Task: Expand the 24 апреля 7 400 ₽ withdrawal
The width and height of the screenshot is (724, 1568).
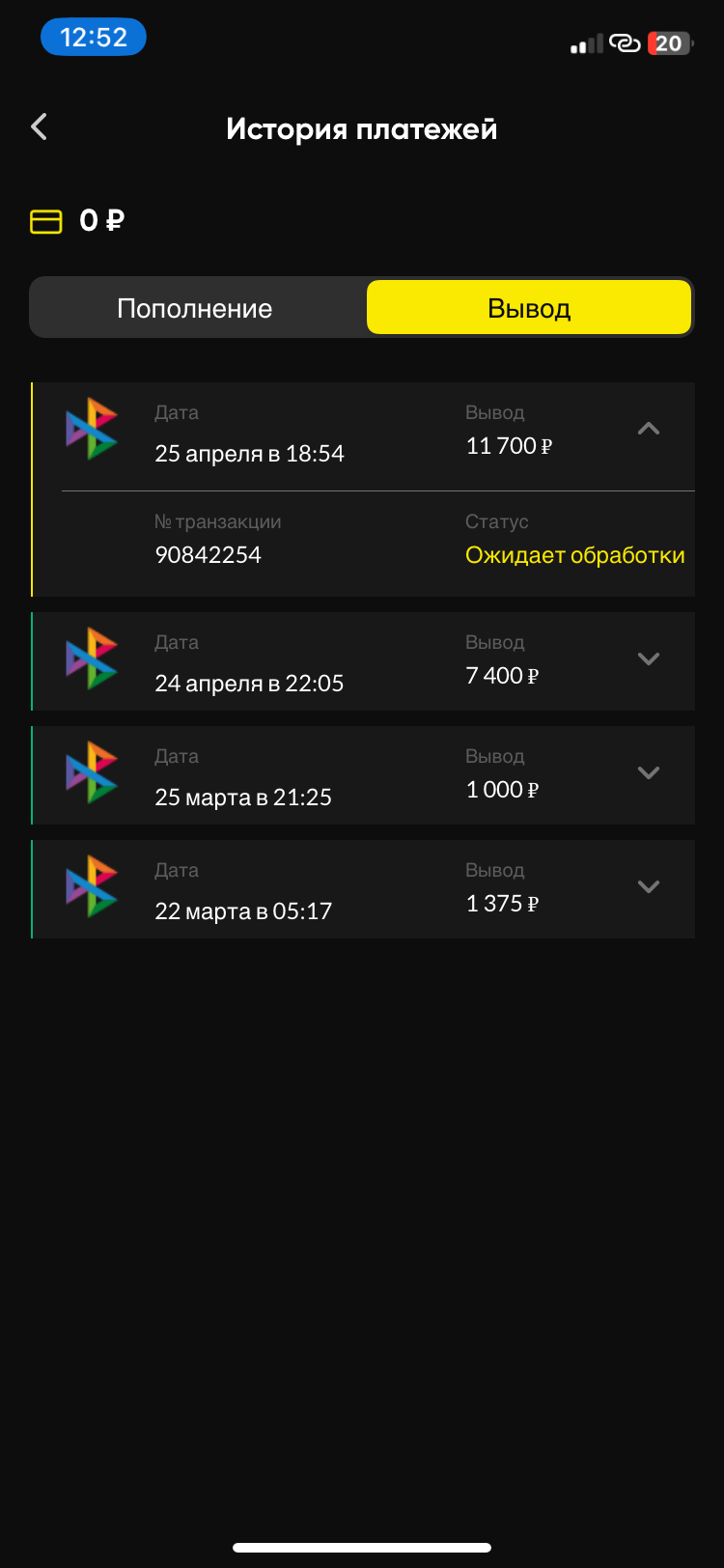Action: [649, 659]
